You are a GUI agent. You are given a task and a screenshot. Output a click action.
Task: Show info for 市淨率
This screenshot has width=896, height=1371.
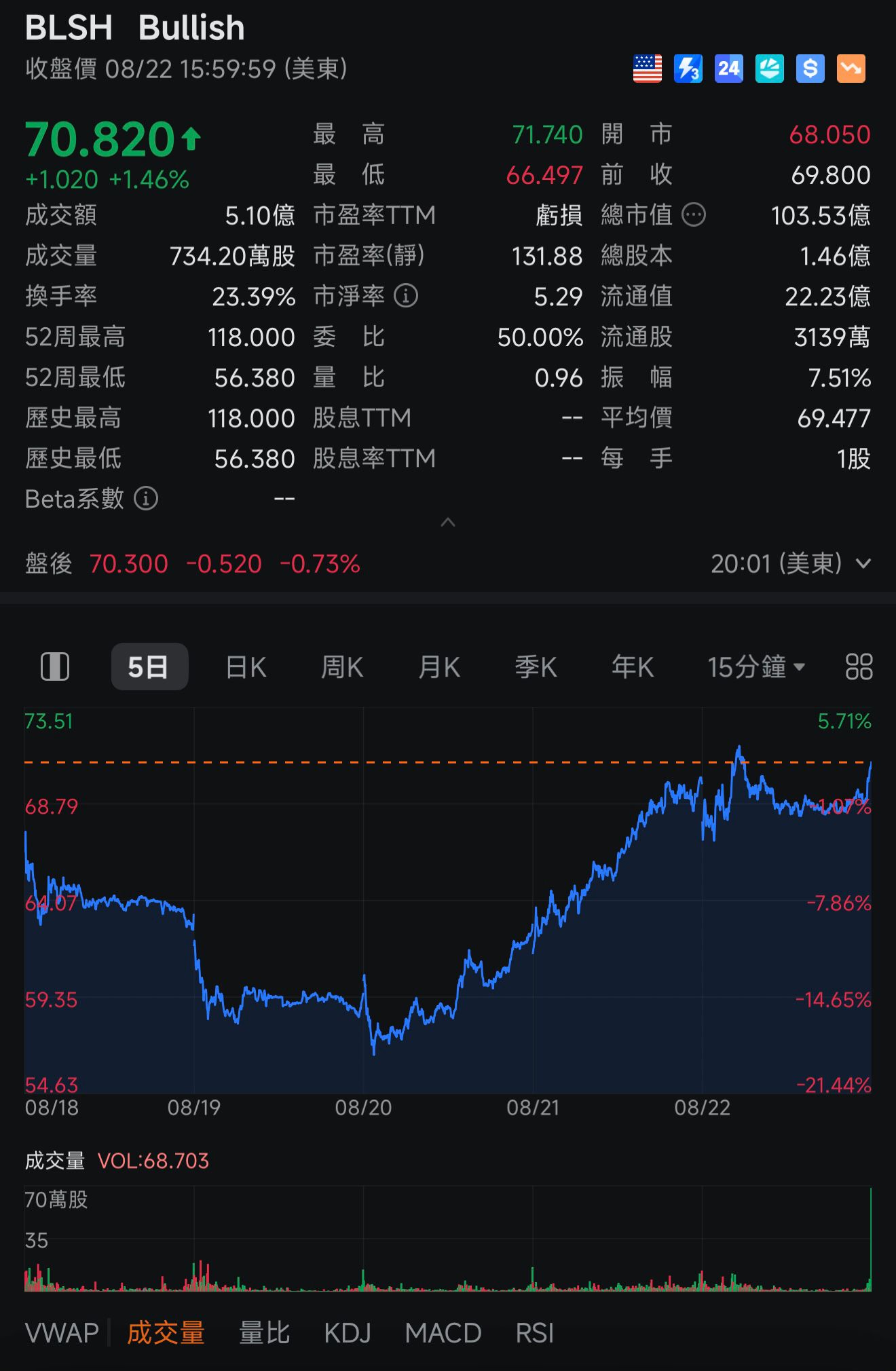(x=406, y=296)
